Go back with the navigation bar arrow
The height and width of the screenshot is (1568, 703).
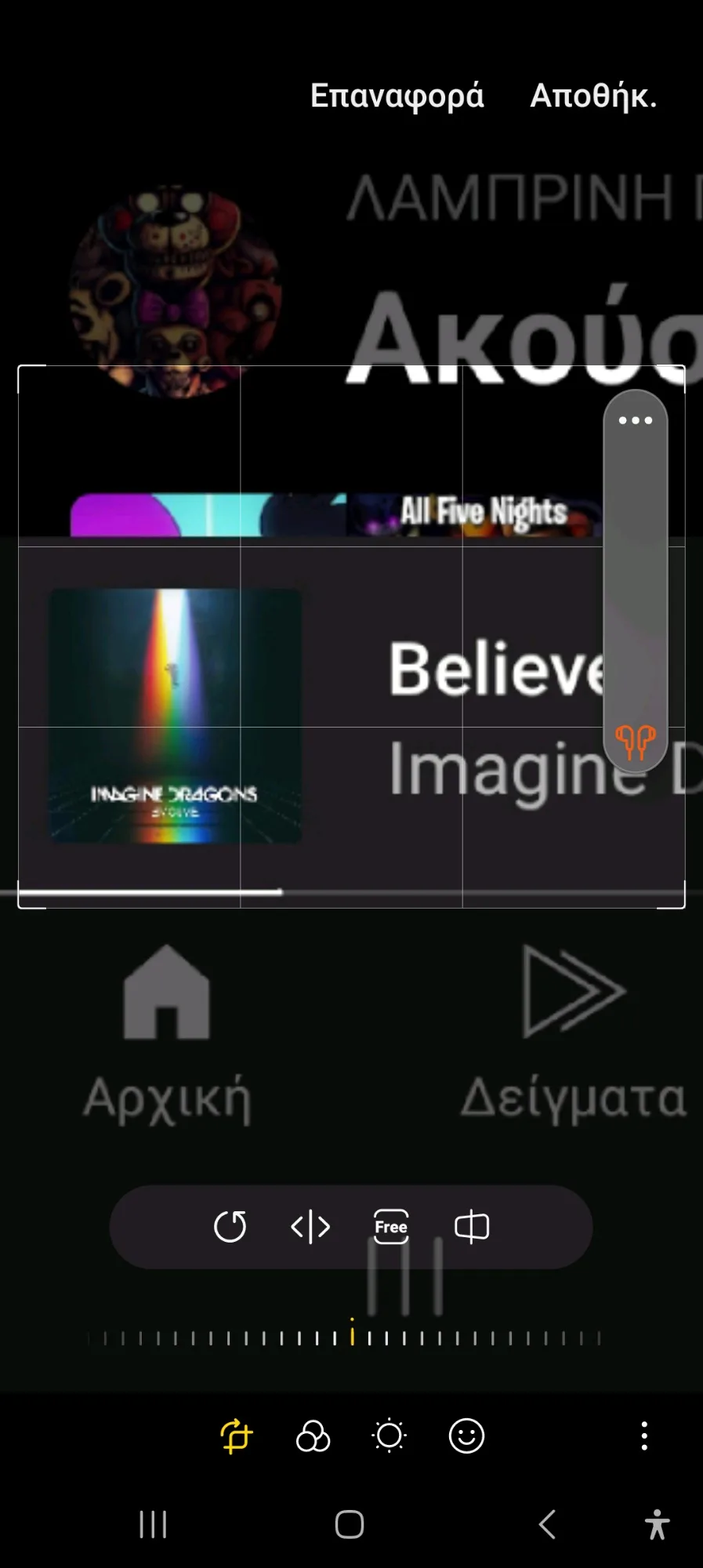coord(547,1525)
